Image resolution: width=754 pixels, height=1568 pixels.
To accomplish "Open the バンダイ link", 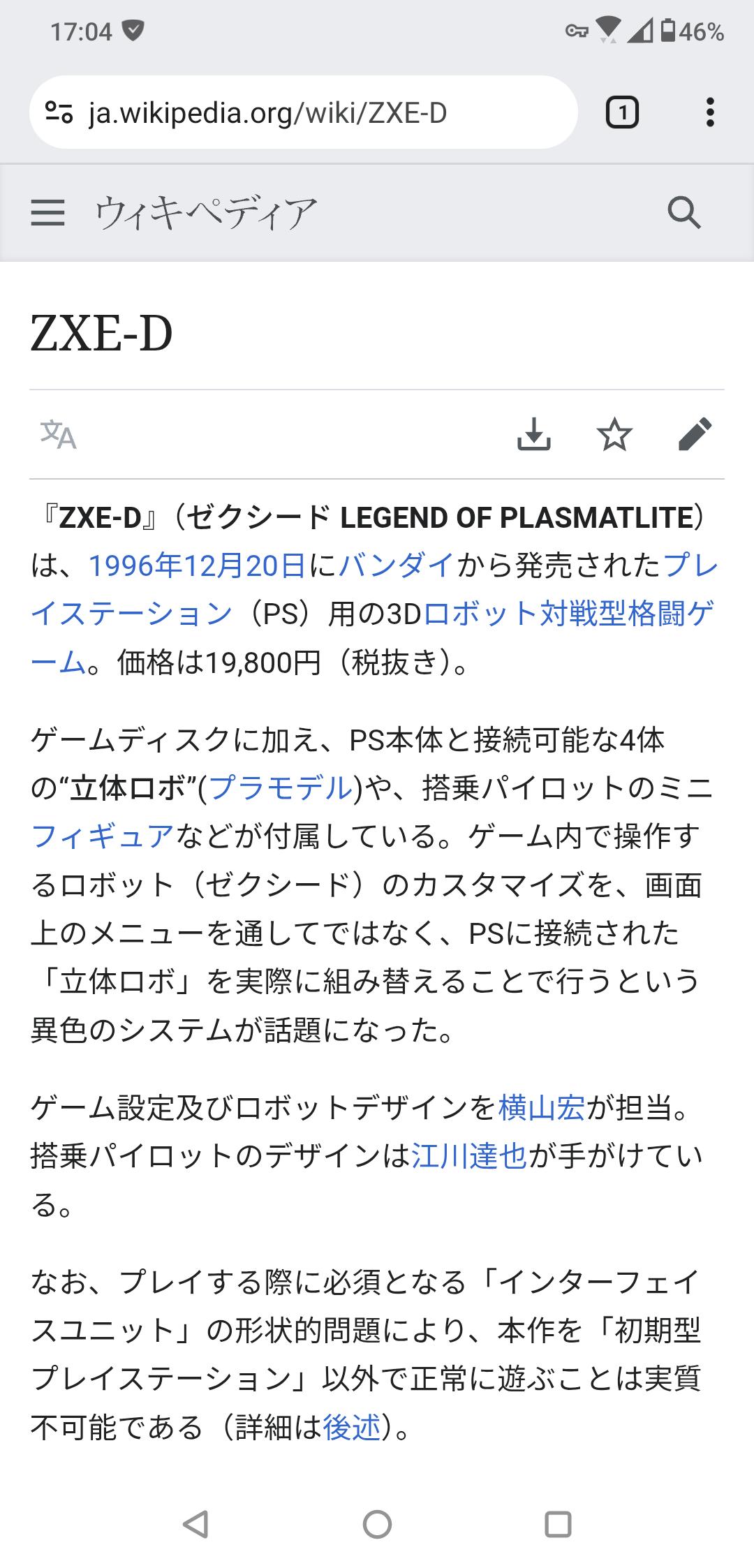I will [397, 565].
